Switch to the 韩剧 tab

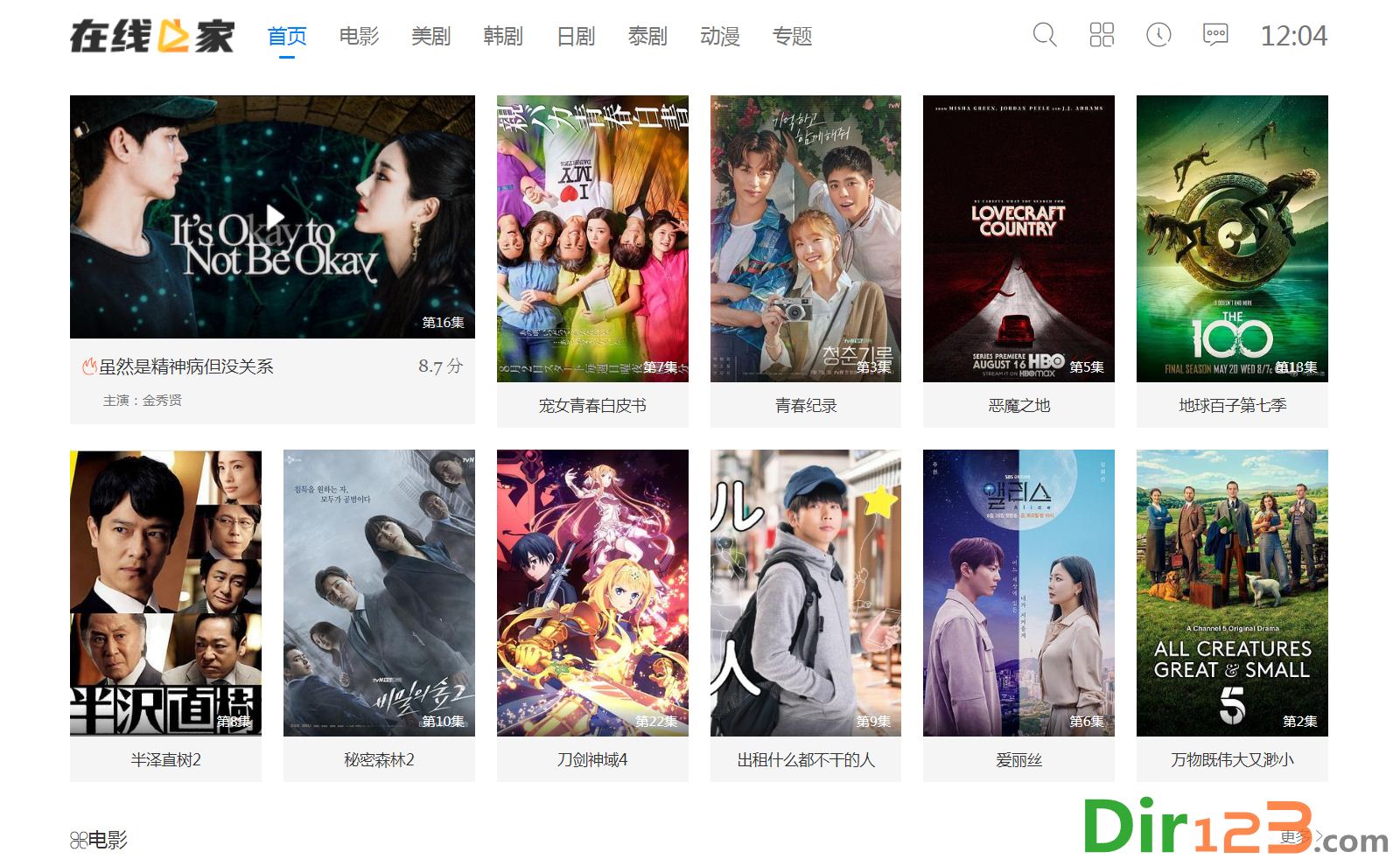pyautogui.click(x=503, y=36)
